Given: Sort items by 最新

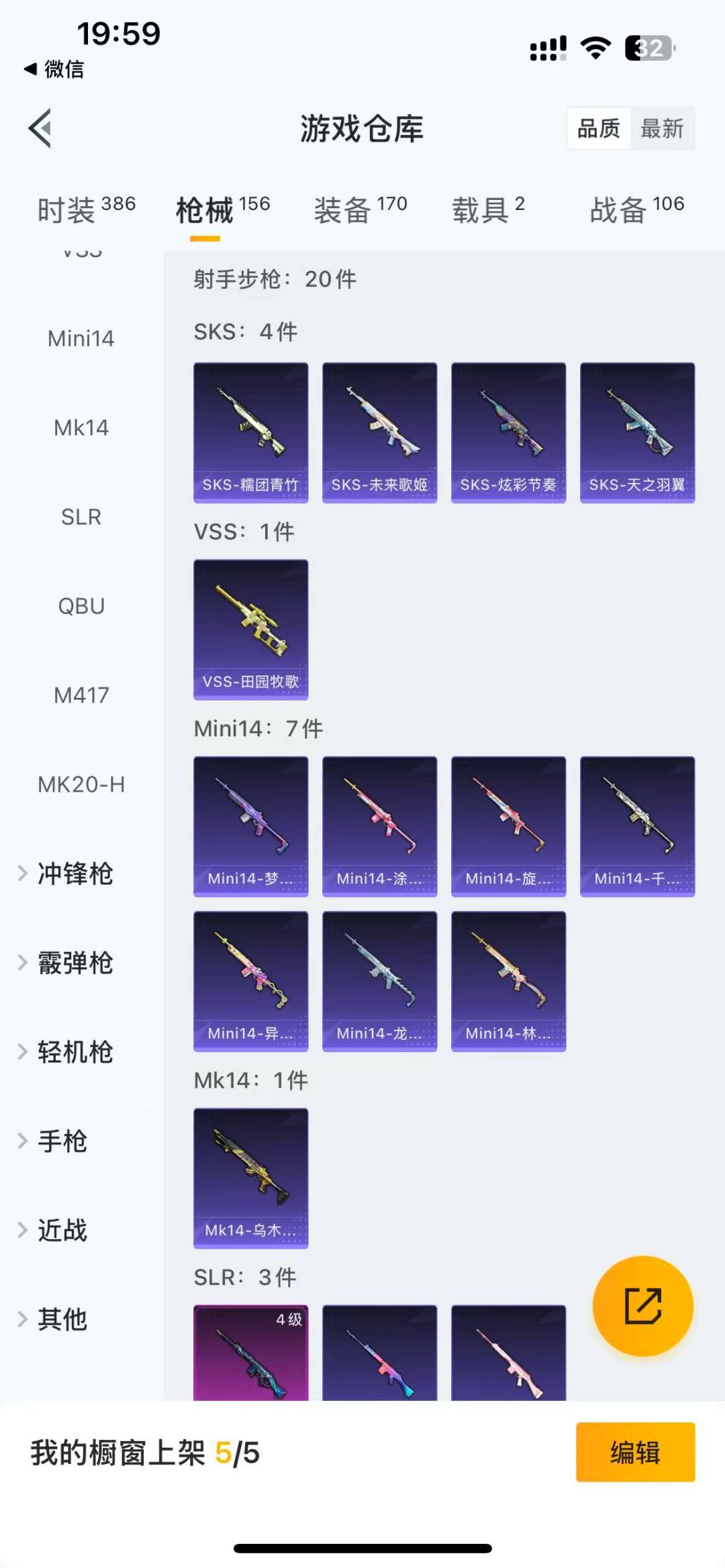Looking at the screenshot, I should (x=661, y=128).
